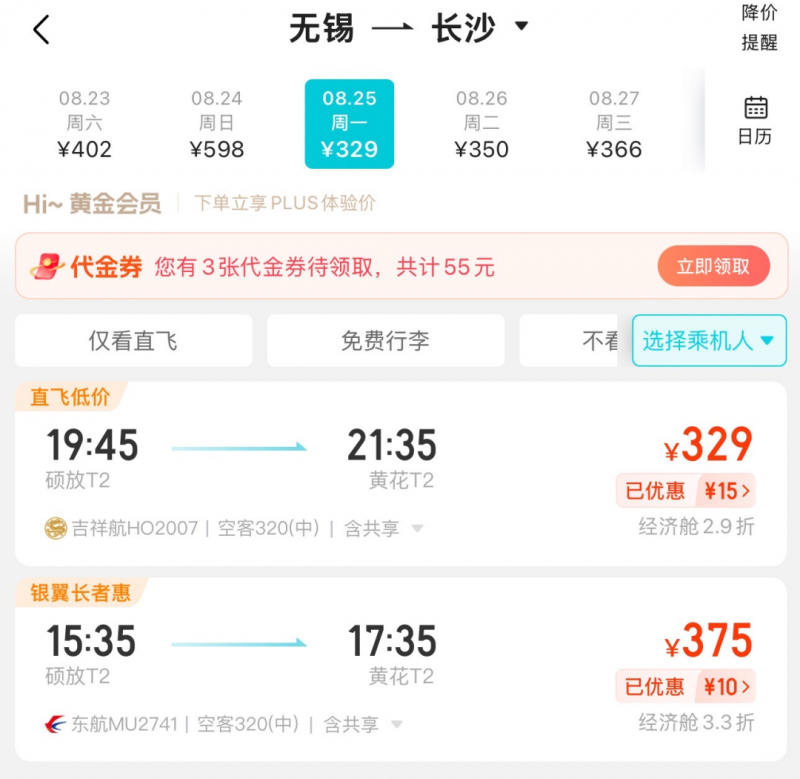Open the 无锡—长沙 route dropdown
The width and height of the screenshot is (800, 779).
[521, 27]
